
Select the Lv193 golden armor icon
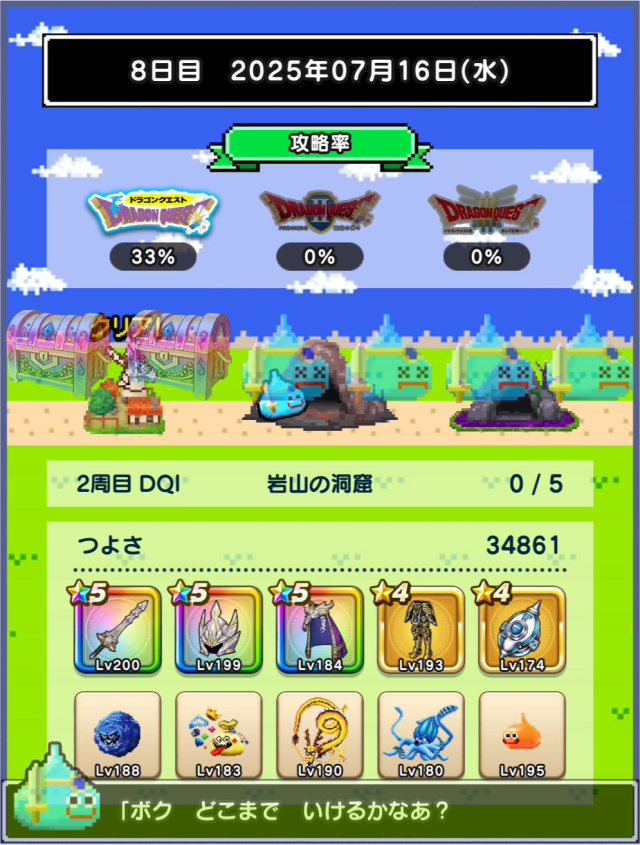[x=420, y=630]
